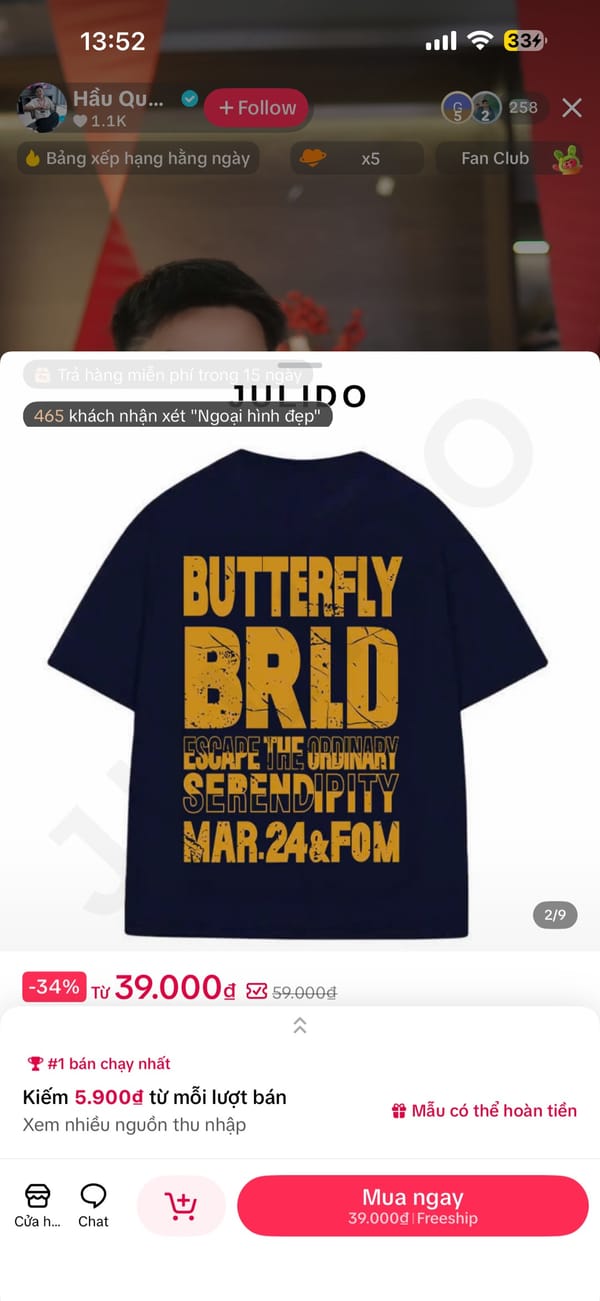The height and width of the screenshot is (1301, 600).
Task: Visit the shop via the Cửa hàng icon
Action: tap(38, 1204)
